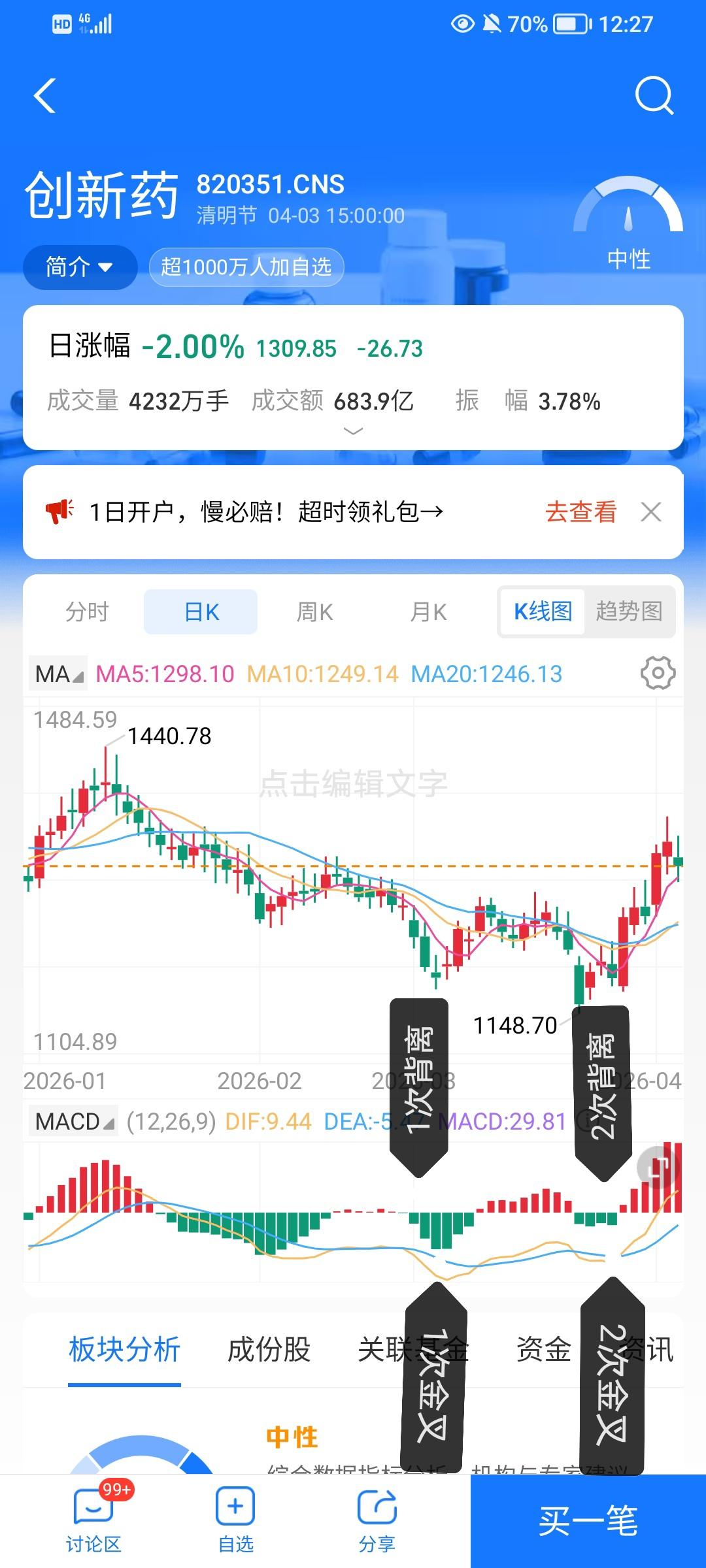706x1568 pixels.
Task: Open the MA indicator selector
Action: [58, 676]
